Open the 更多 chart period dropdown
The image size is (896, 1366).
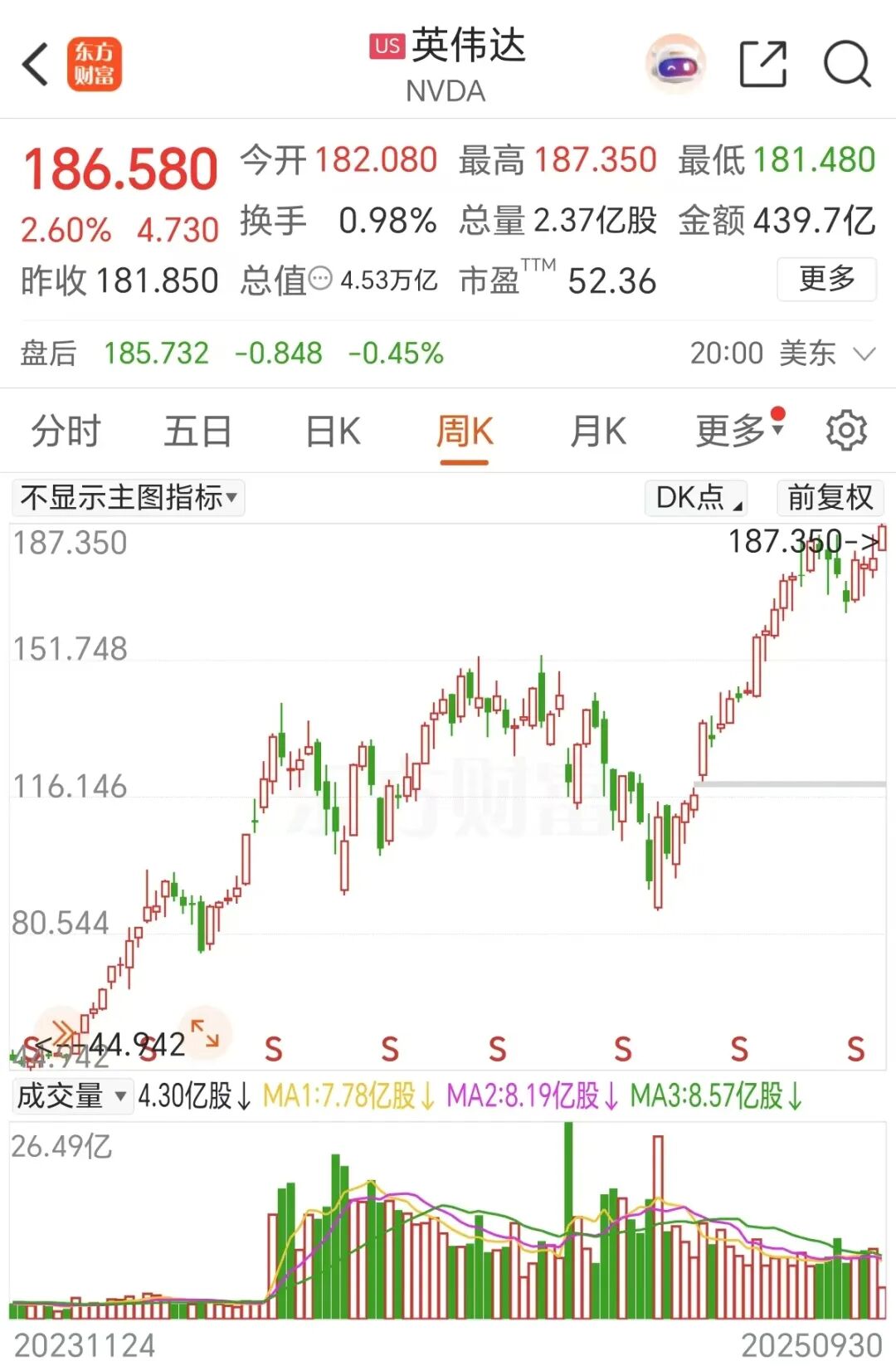point(738,430)
